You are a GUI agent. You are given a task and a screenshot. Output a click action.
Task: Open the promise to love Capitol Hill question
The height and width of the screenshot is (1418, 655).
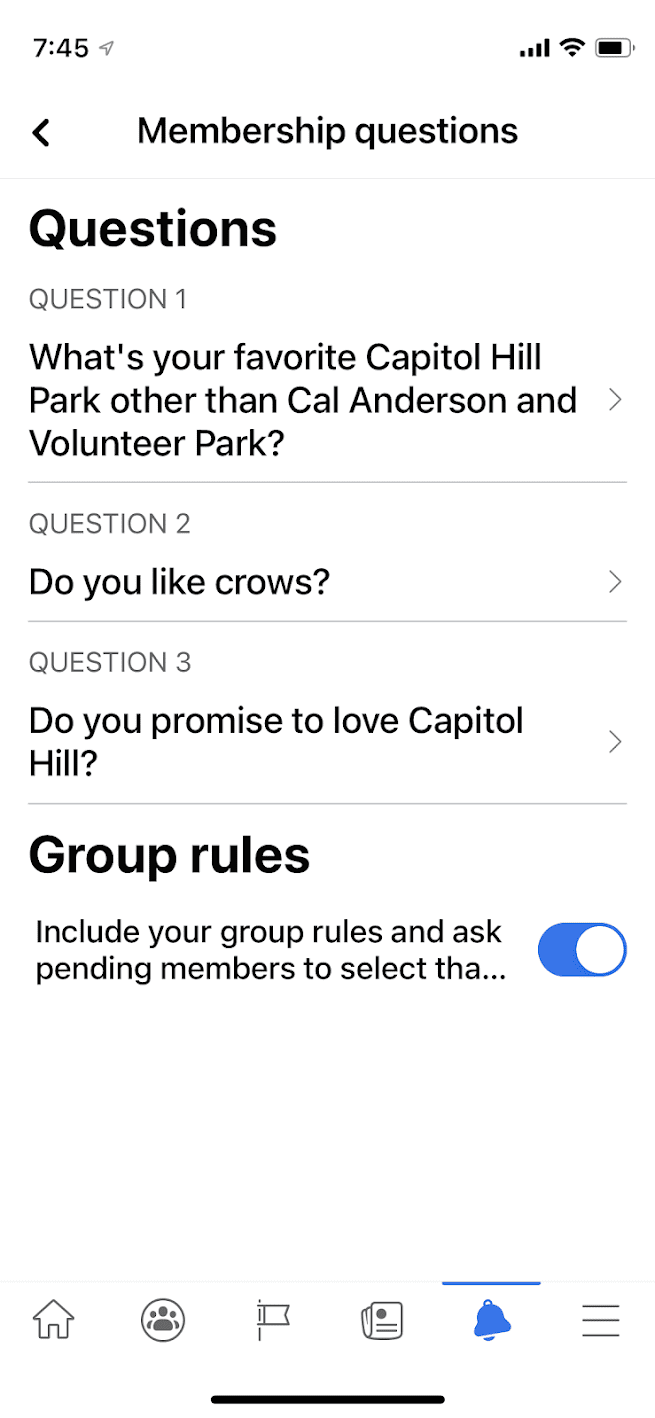point(326,742)
